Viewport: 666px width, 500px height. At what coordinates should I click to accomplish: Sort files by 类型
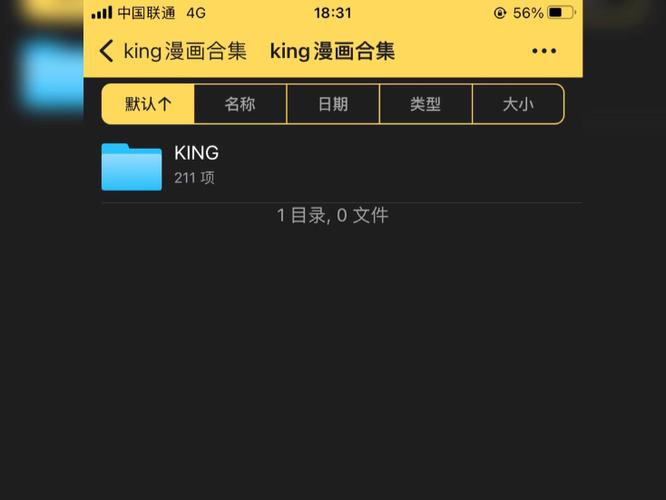425,104
